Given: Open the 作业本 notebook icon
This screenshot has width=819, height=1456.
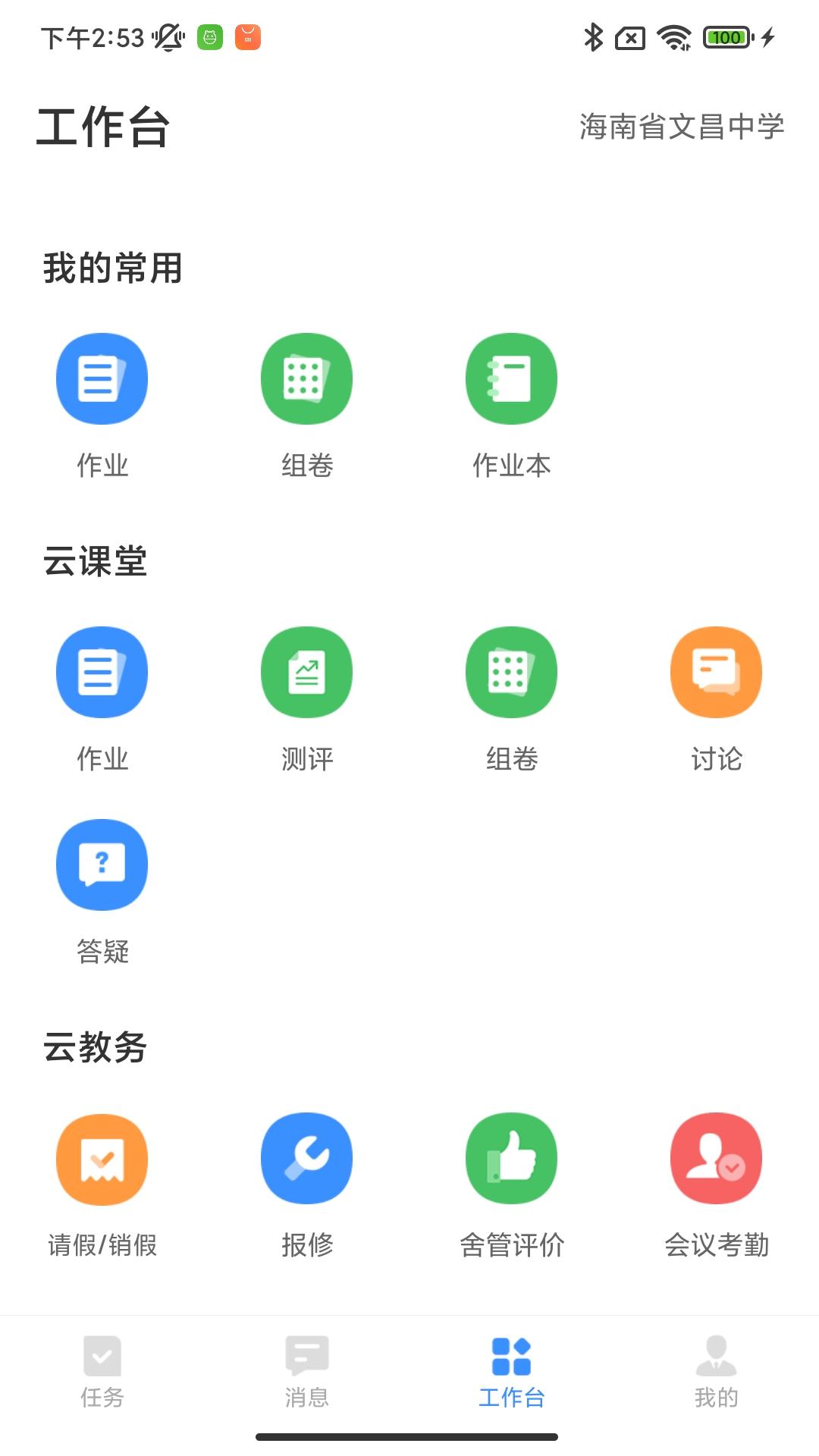Looking at the screenshot, I should [x=512, y=378].
